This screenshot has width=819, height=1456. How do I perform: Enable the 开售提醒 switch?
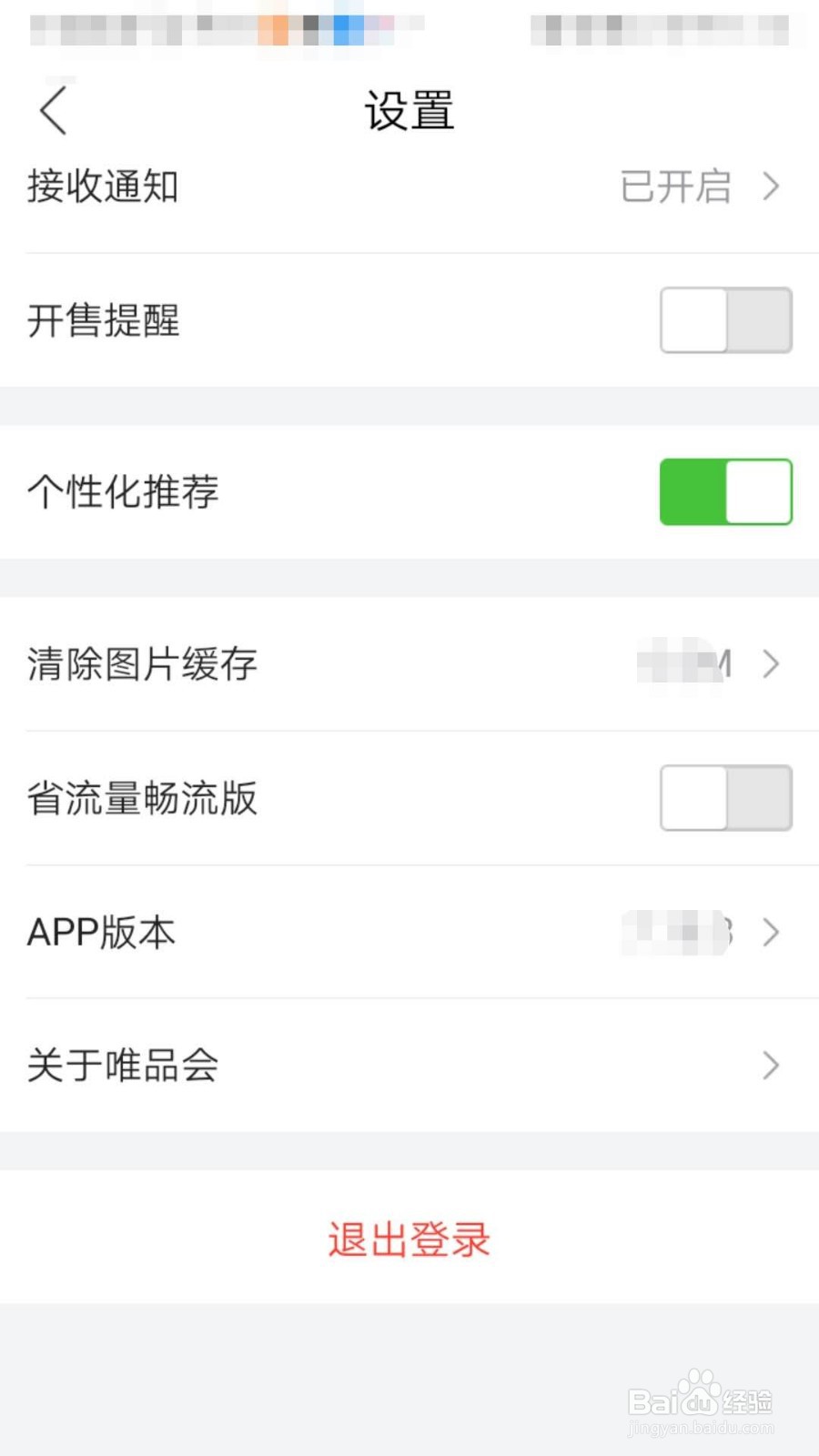pos(725,320)
